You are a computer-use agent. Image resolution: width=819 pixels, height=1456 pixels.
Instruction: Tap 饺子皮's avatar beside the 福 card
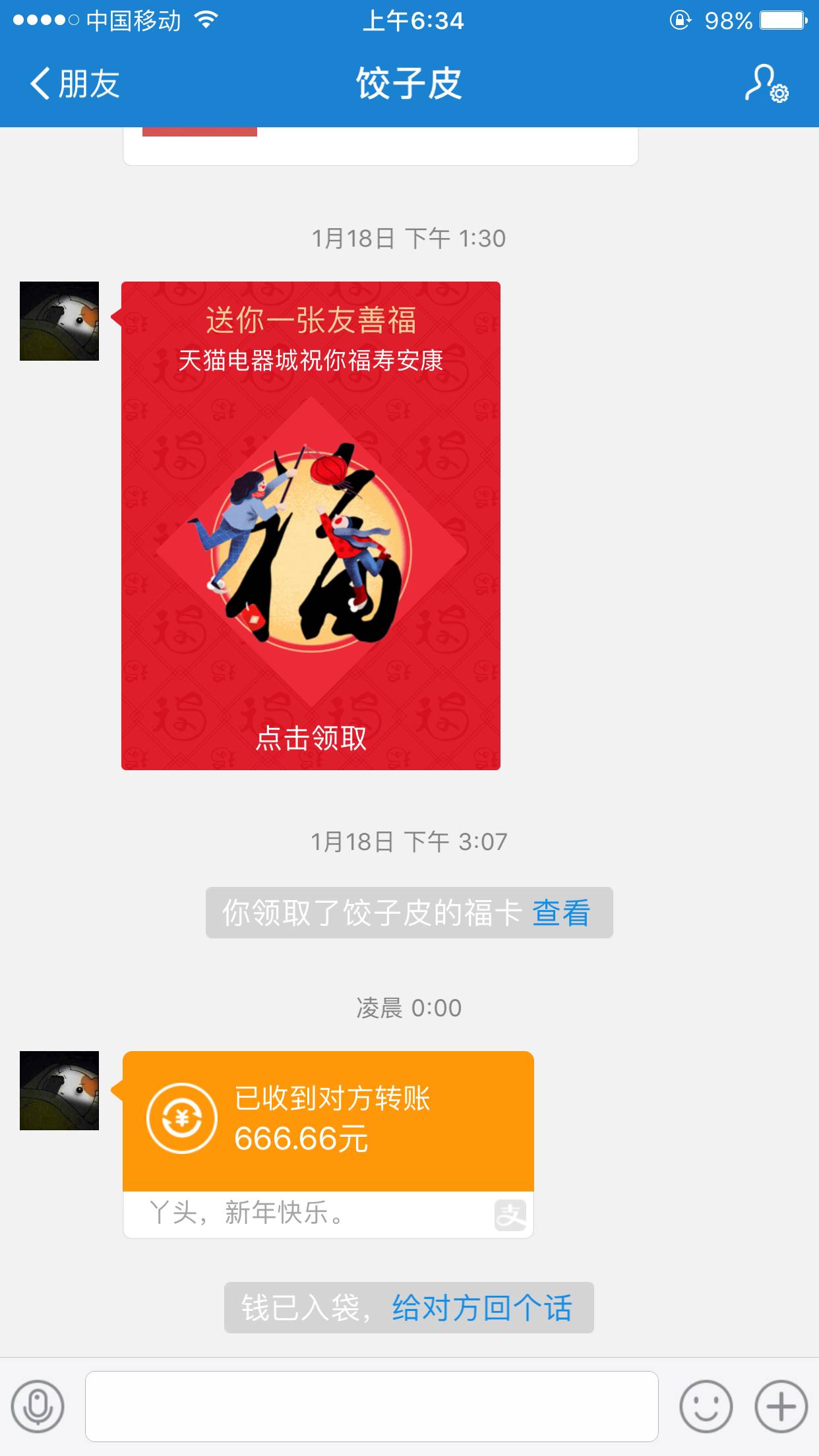(59, 321)
